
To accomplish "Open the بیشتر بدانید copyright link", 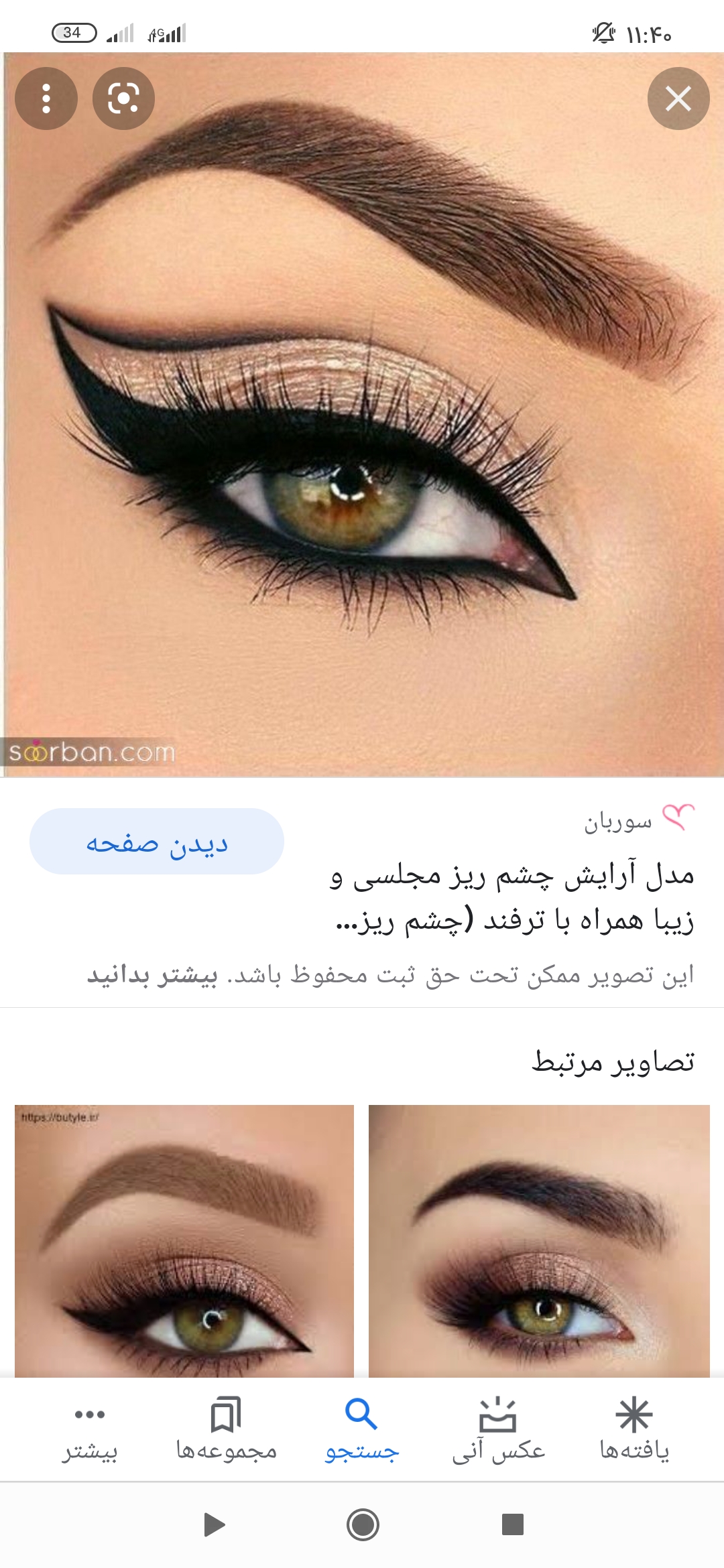I will pyautogui.click(x=152, y=975).
